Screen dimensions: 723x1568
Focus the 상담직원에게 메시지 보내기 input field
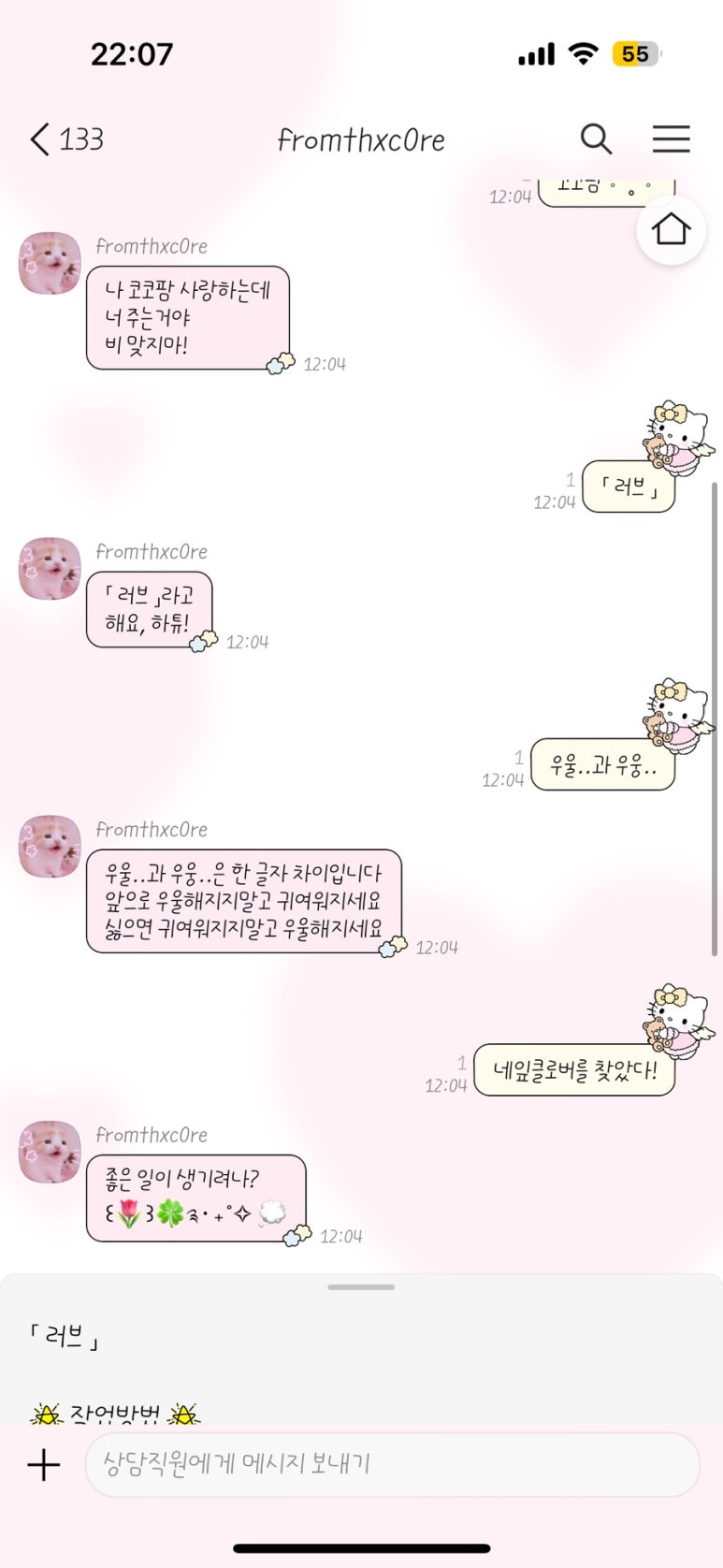click(x=392, y=1464)
